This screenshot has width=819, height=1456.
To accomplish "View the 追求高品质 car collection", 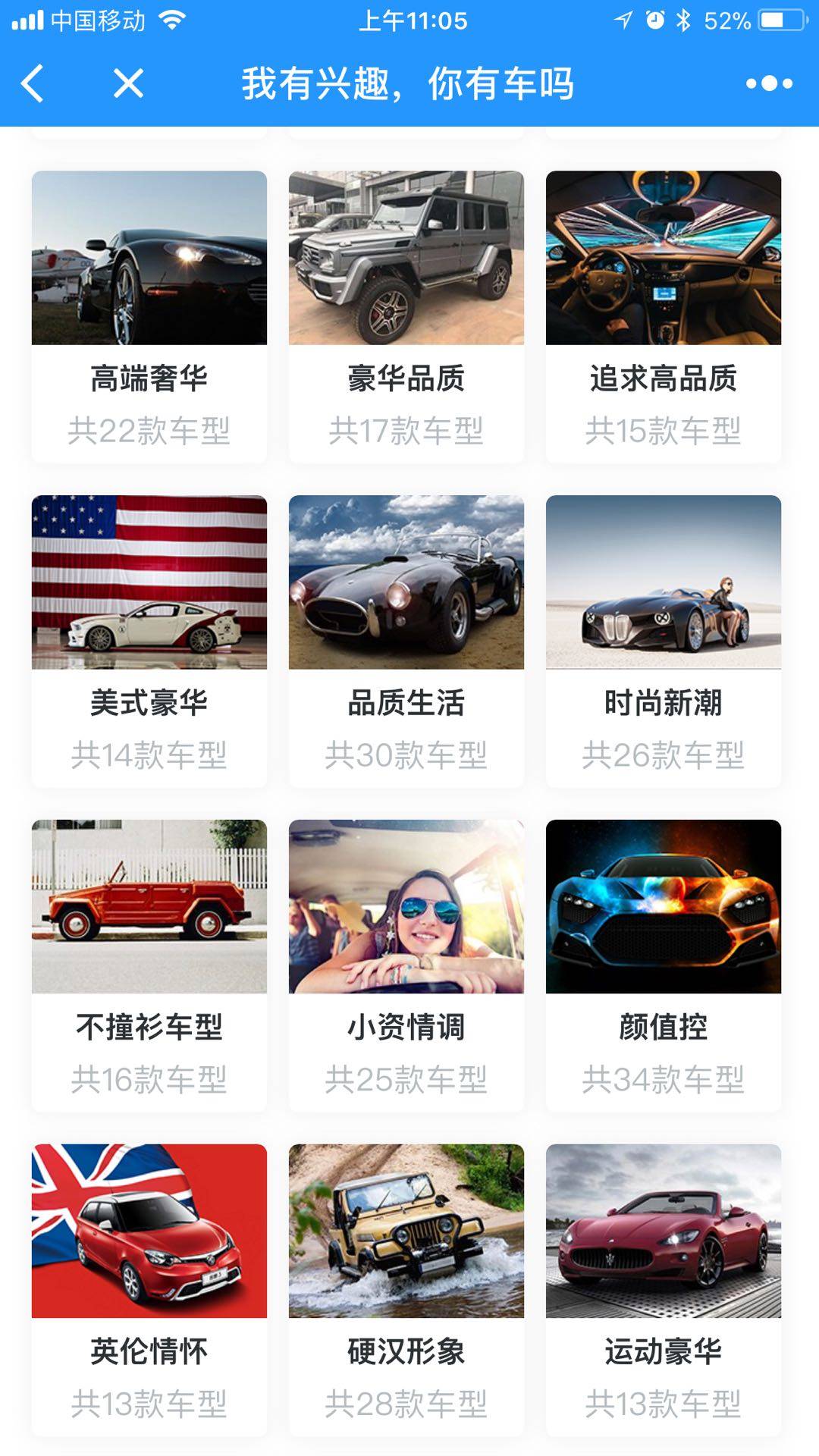I will pyautogui.click(x=664, y=315).
